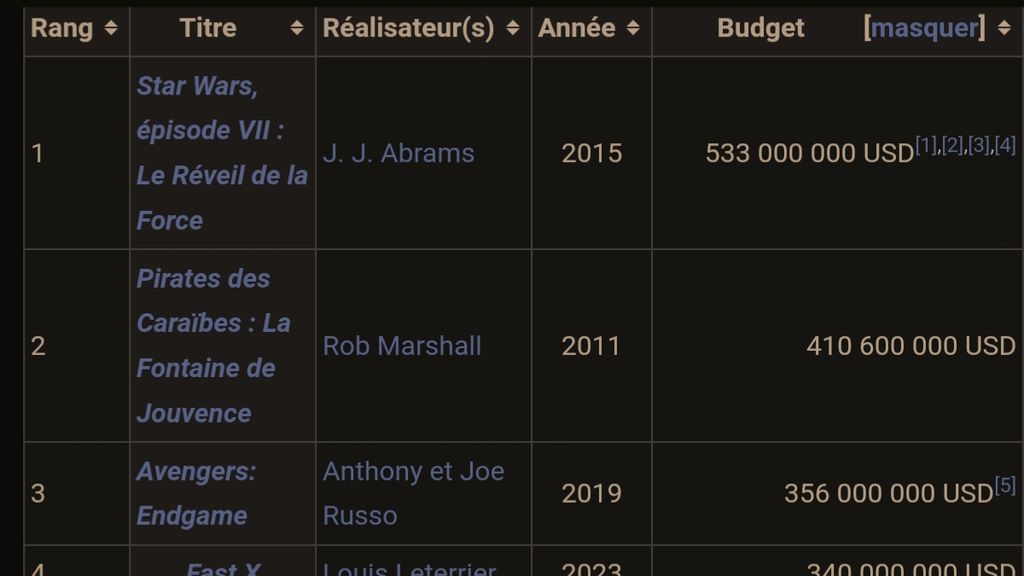This screenshot has height=576, width=1024.
Task: Open footnote reference 5 on Endgame budget
Action: point(1005,485)
